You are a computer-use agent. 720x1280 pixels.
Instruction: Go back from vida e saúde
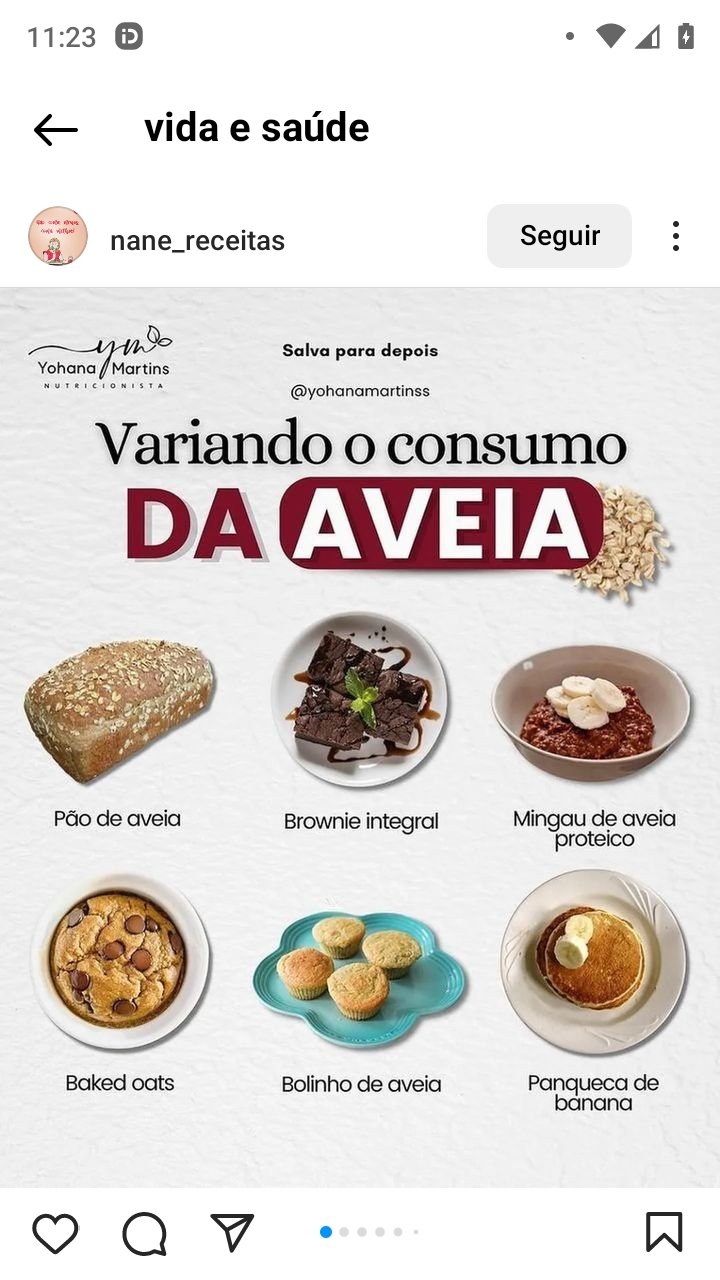click(x=55, y=129)
